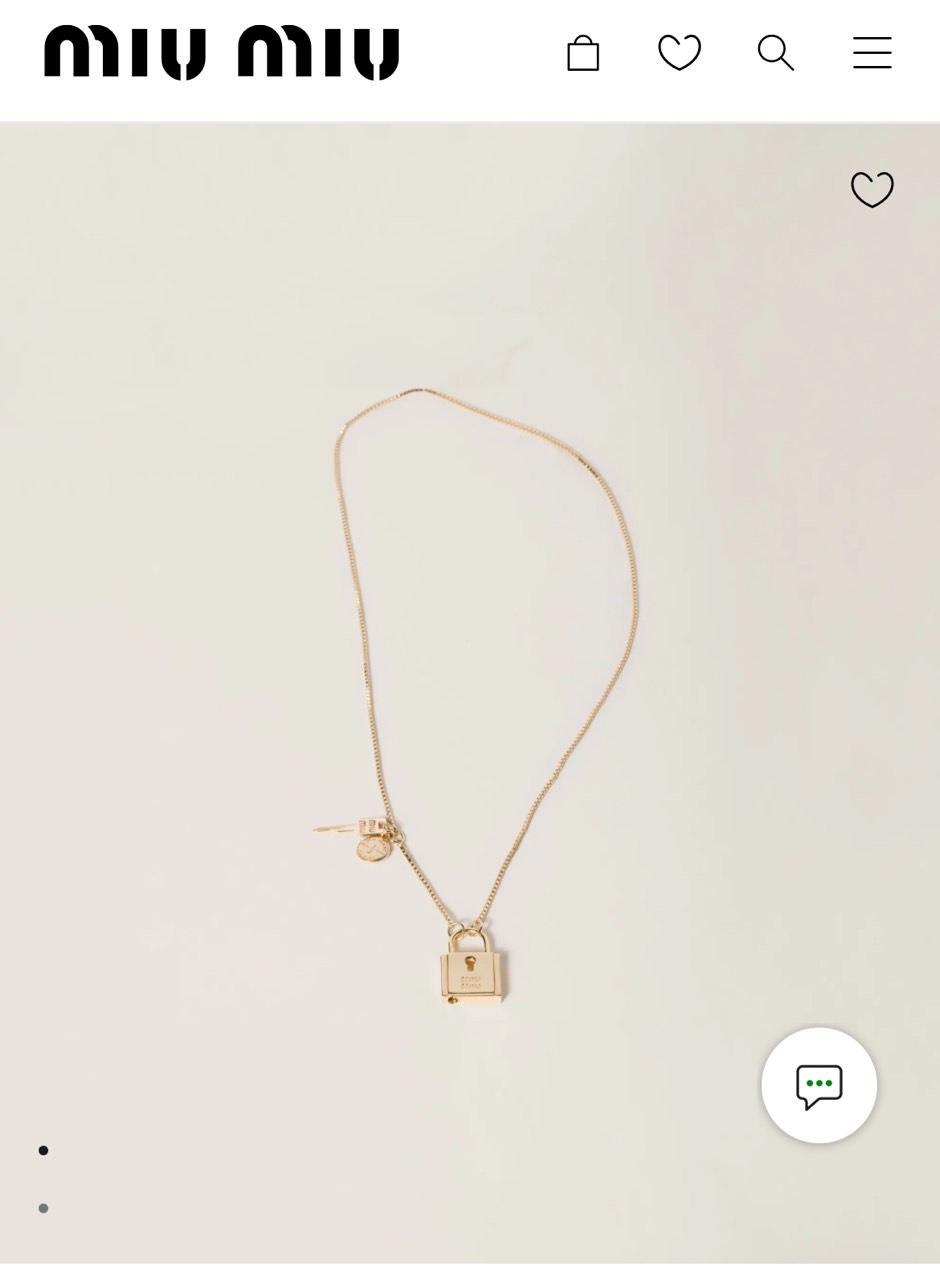The width and height of the screenshot is (940, 1279).
Task: Open the shopping bag
Action: (x=583, y=53)
